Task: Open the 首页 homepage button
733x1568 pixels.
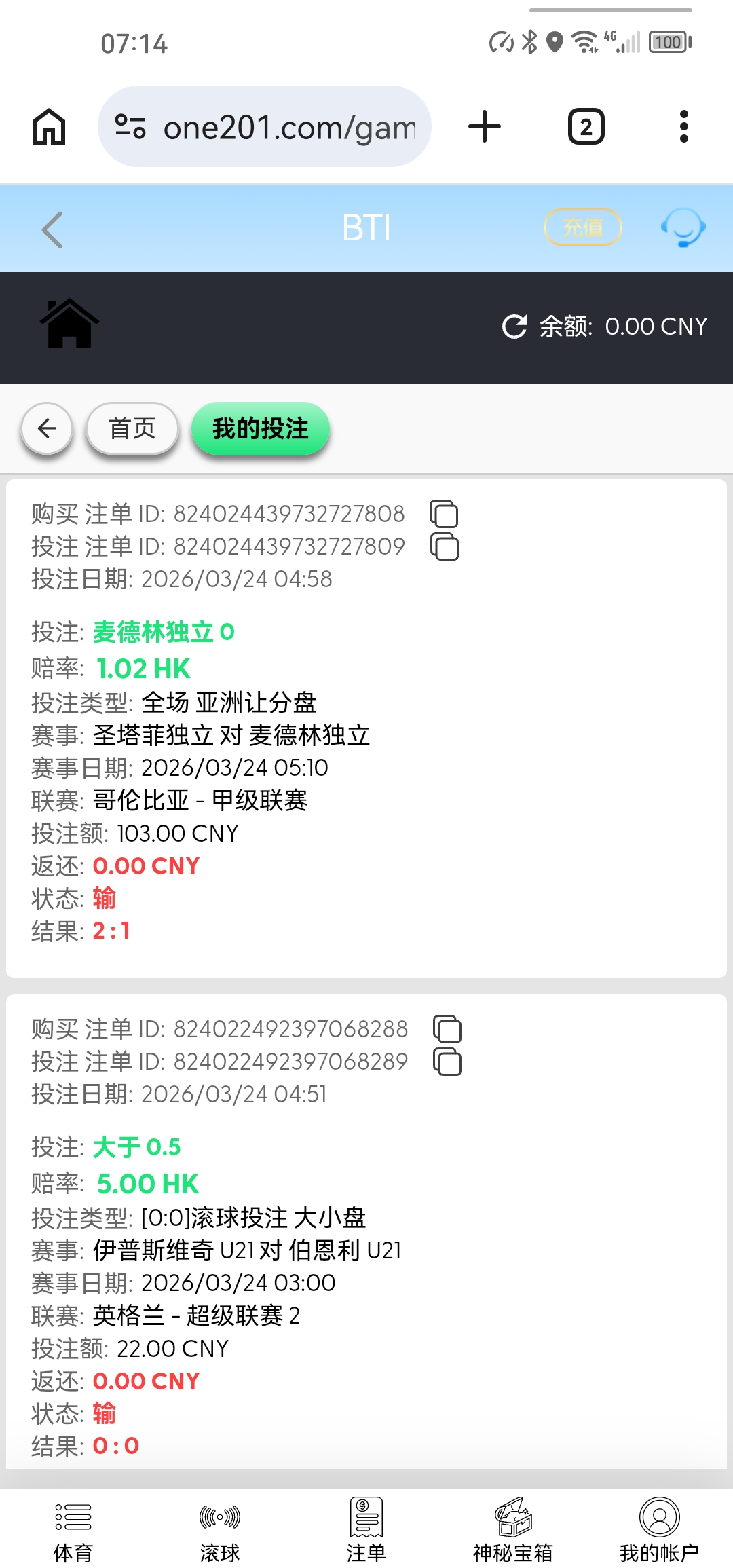Action: pyautogui.click(x=132, y=428)
